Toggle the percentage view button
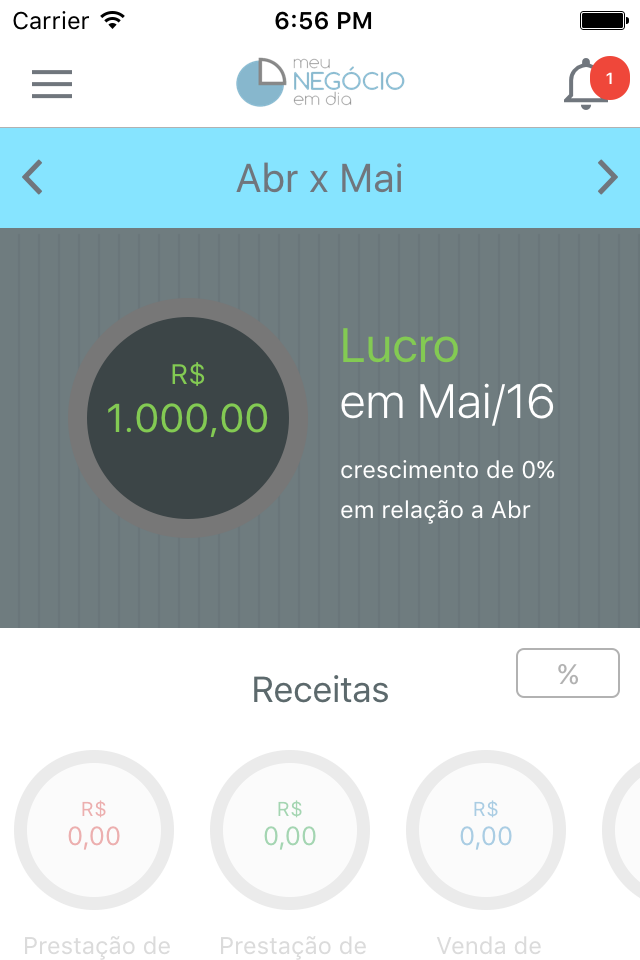 click(567, 674)
